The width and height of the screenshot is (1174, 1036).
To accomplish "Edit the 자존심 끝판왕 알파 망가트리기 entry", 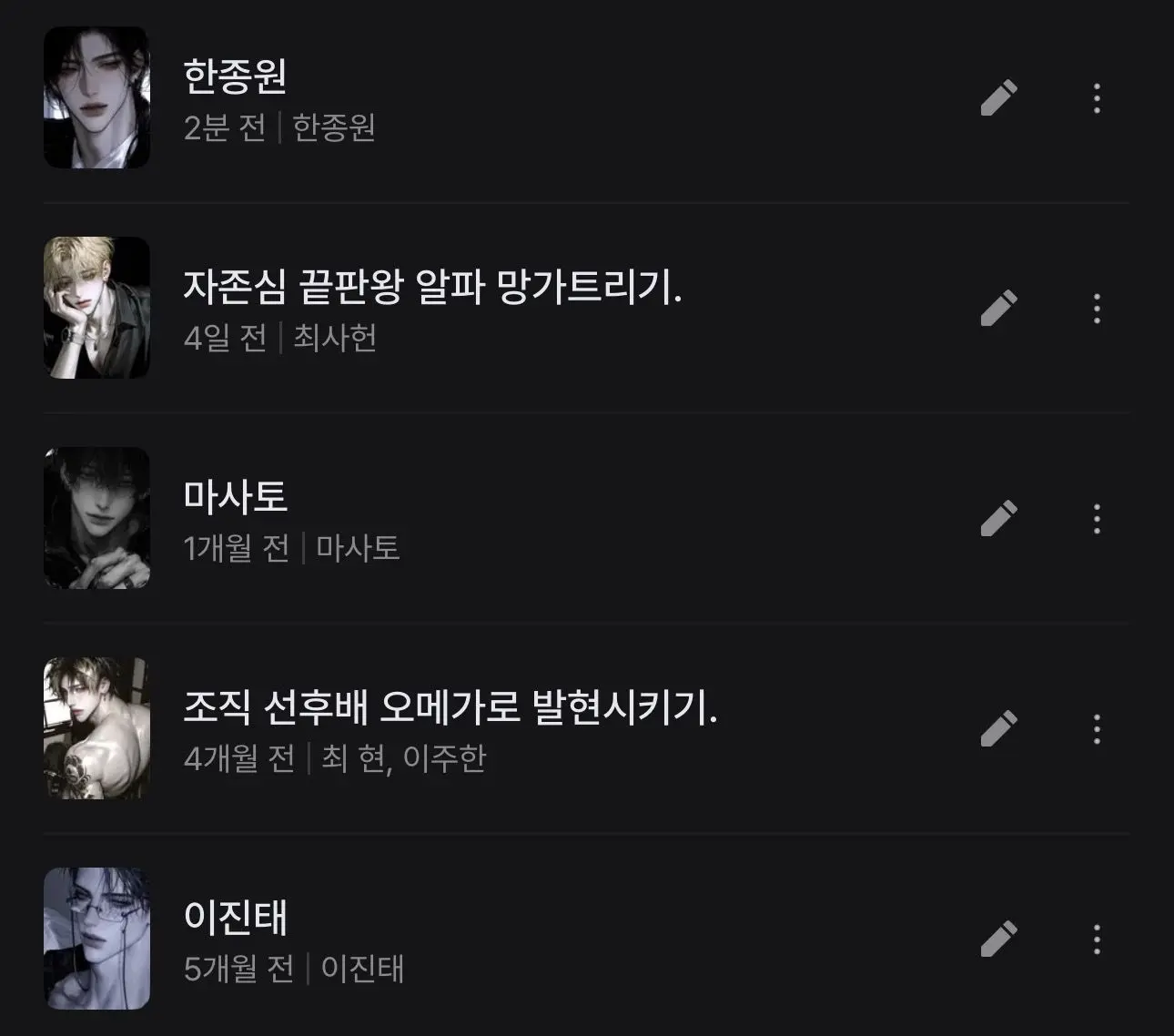I will (x=998, y=309).
